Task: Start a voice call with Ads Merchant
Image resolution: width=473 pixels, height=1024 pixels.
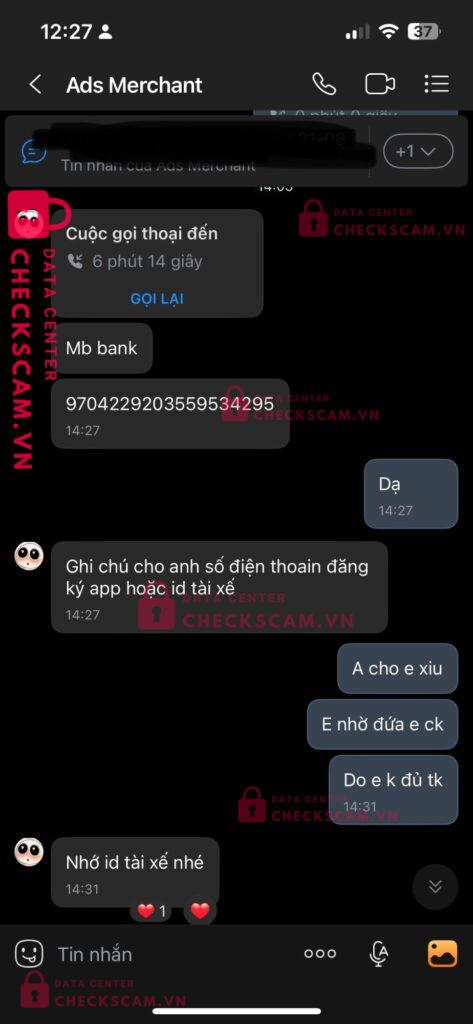Action: [x=324, y=84]
